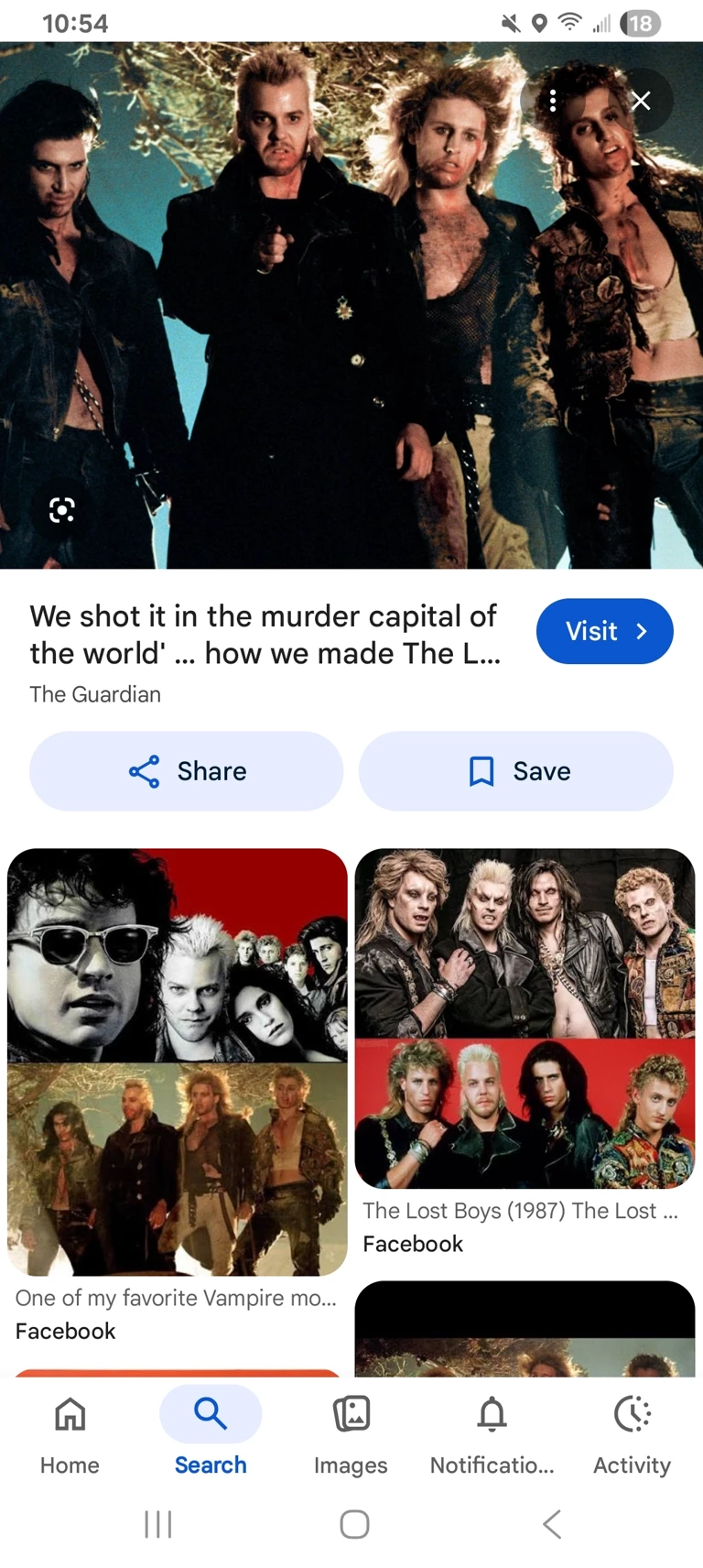Screen dimensions: 703x1568
Task: Save this image to collection
Action: (516, 771)
